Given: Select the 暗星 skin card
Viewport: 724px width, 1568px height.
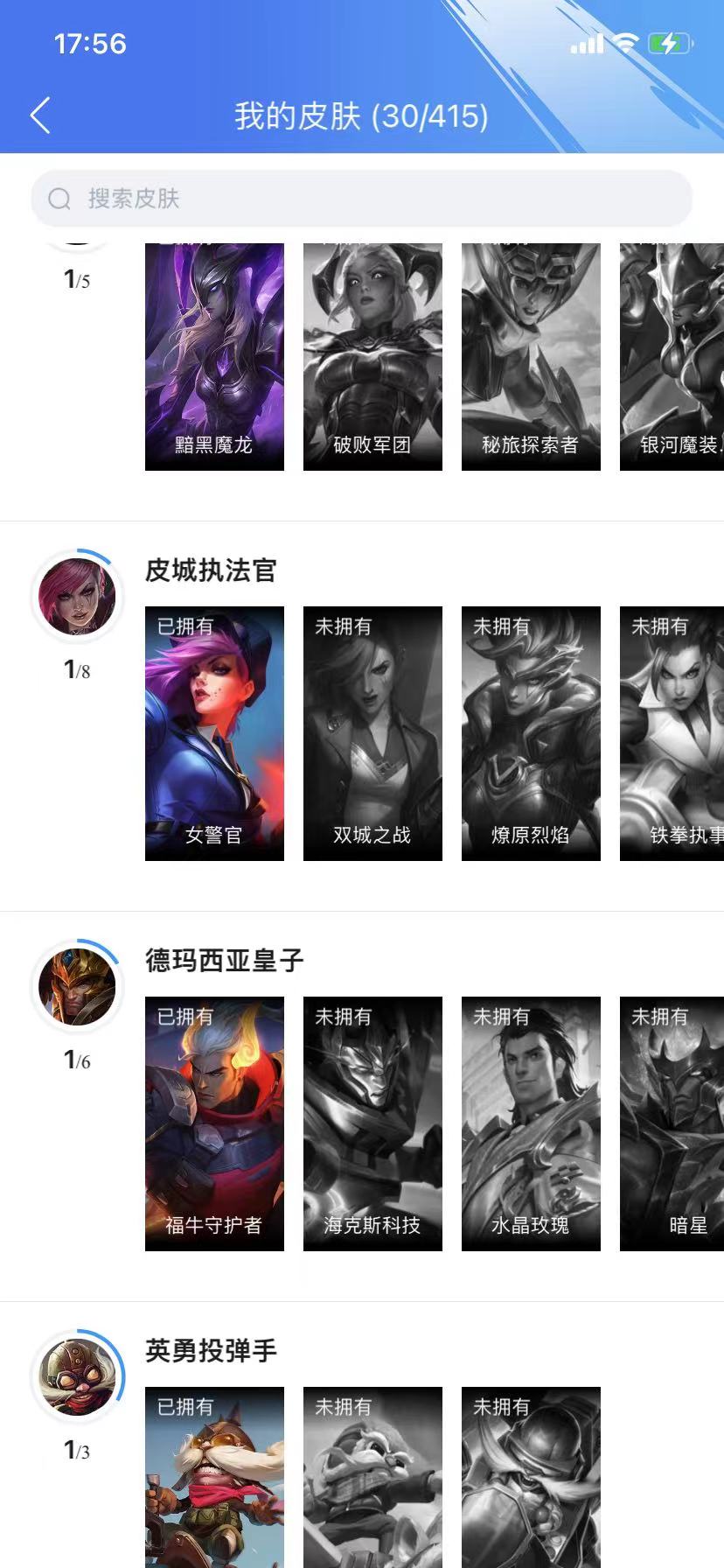Looking at the screenshot, I should point(673,1123).
